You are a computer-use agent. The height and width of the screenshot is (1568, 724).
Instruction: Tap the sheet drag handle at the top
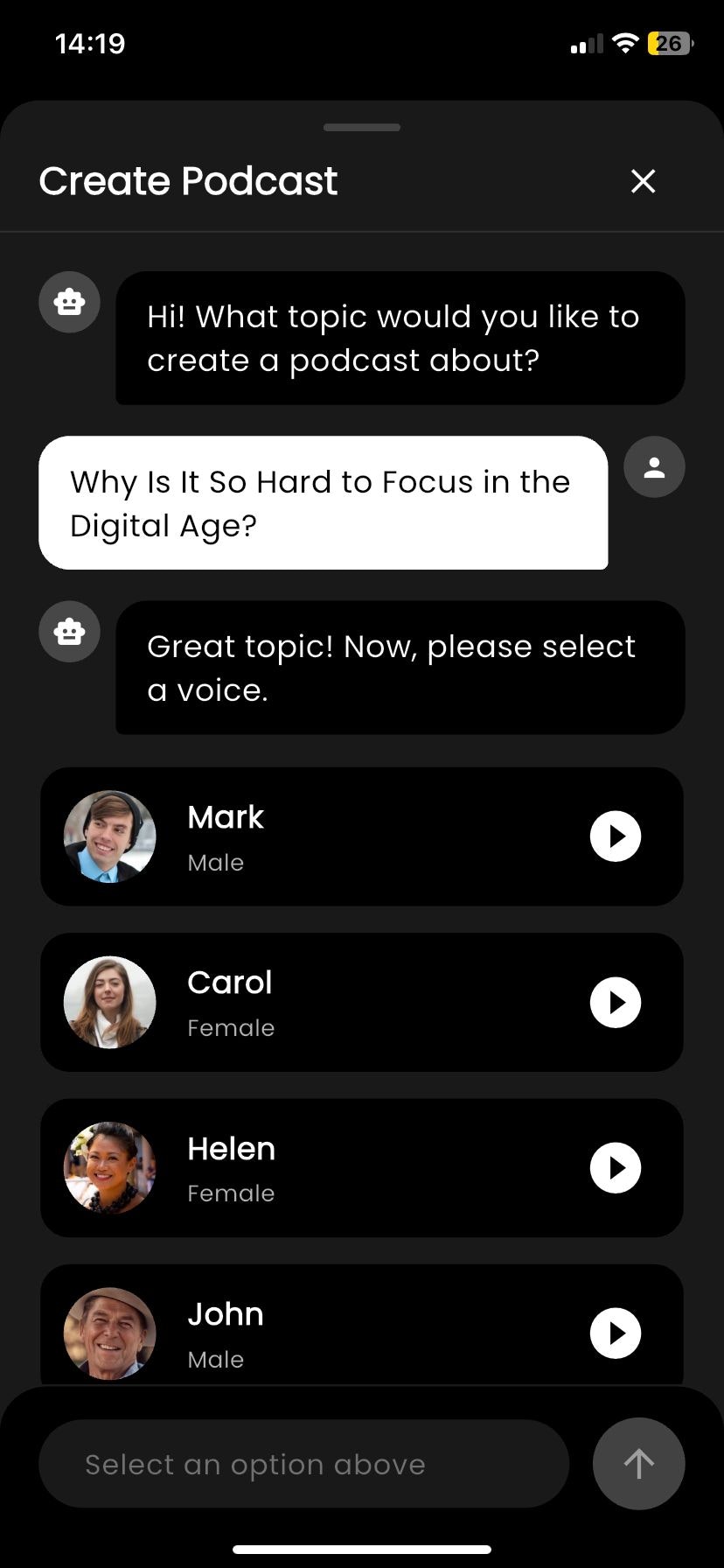[361, 127]
